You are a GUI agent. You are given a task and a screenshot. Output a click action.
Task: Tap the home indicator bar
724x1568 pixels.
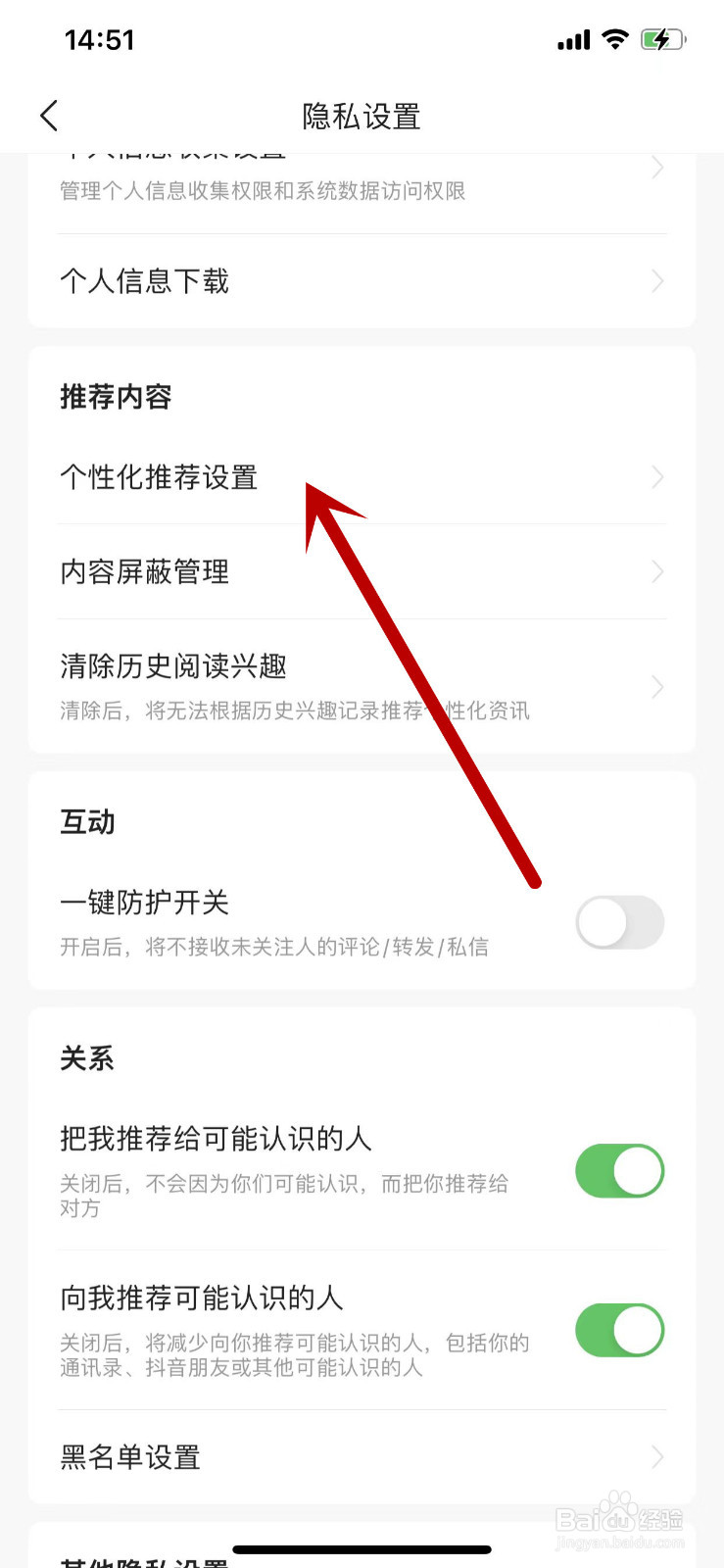click(362, 1549)
